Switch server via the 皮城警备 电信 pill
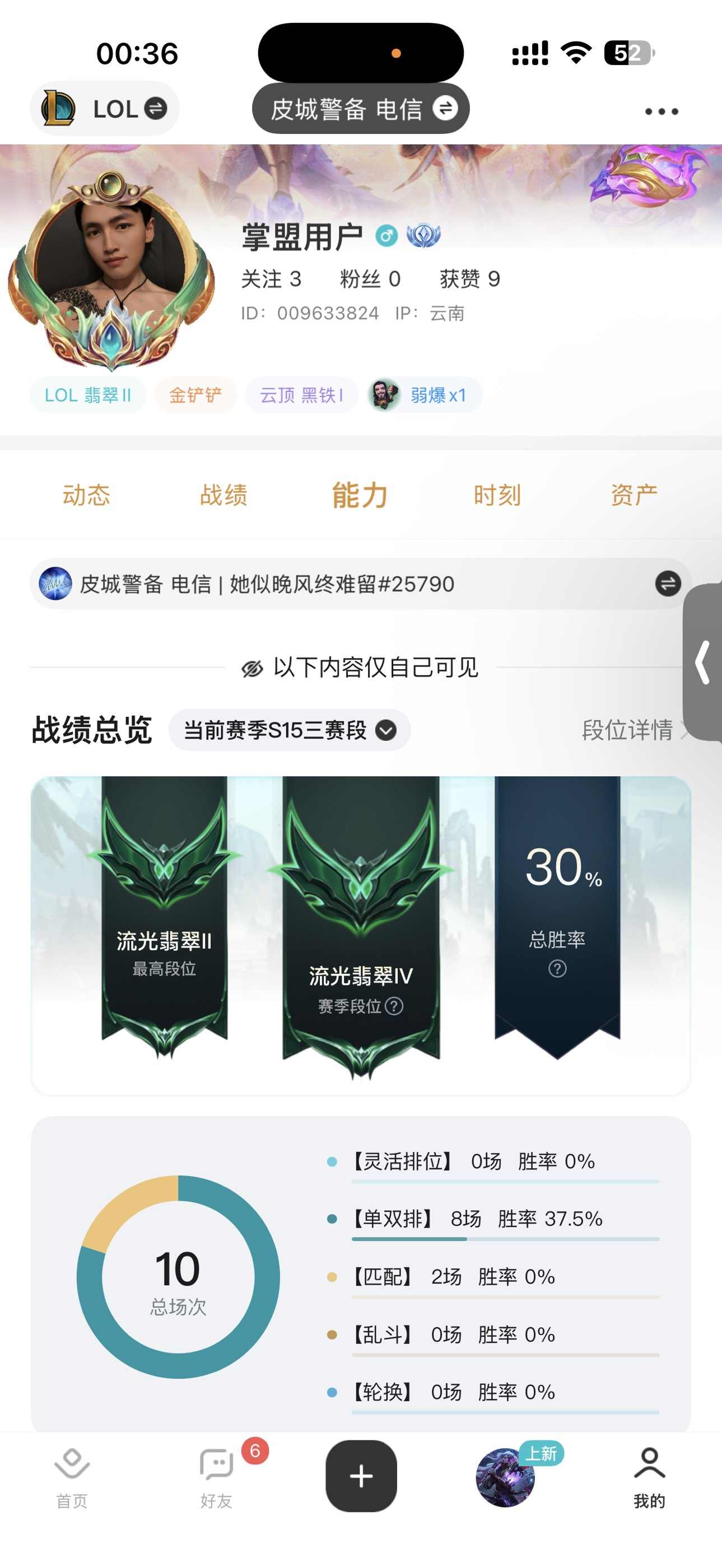 360,109
